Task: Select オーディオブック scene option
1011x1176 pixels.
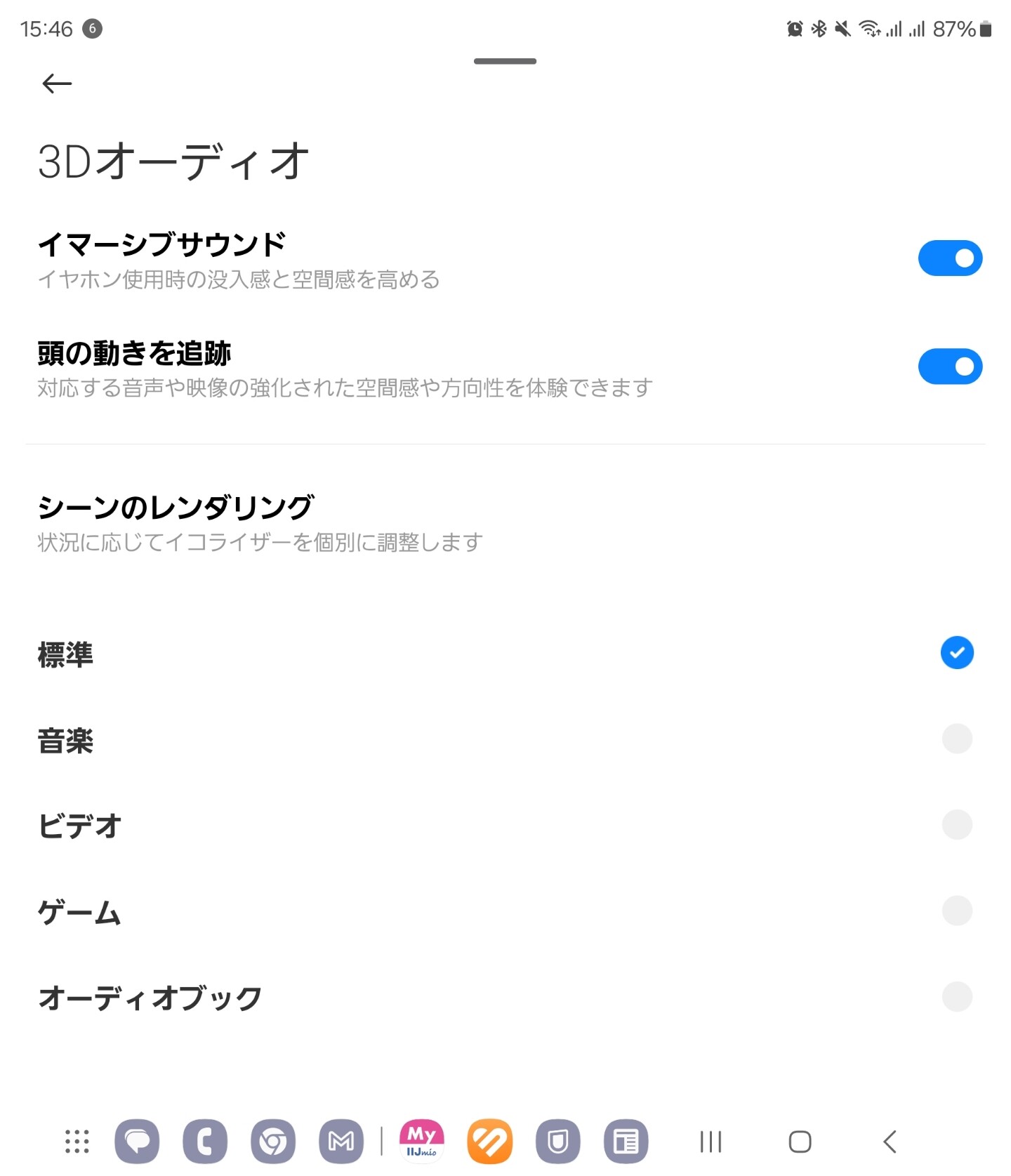Action: [x=505, y=997]
